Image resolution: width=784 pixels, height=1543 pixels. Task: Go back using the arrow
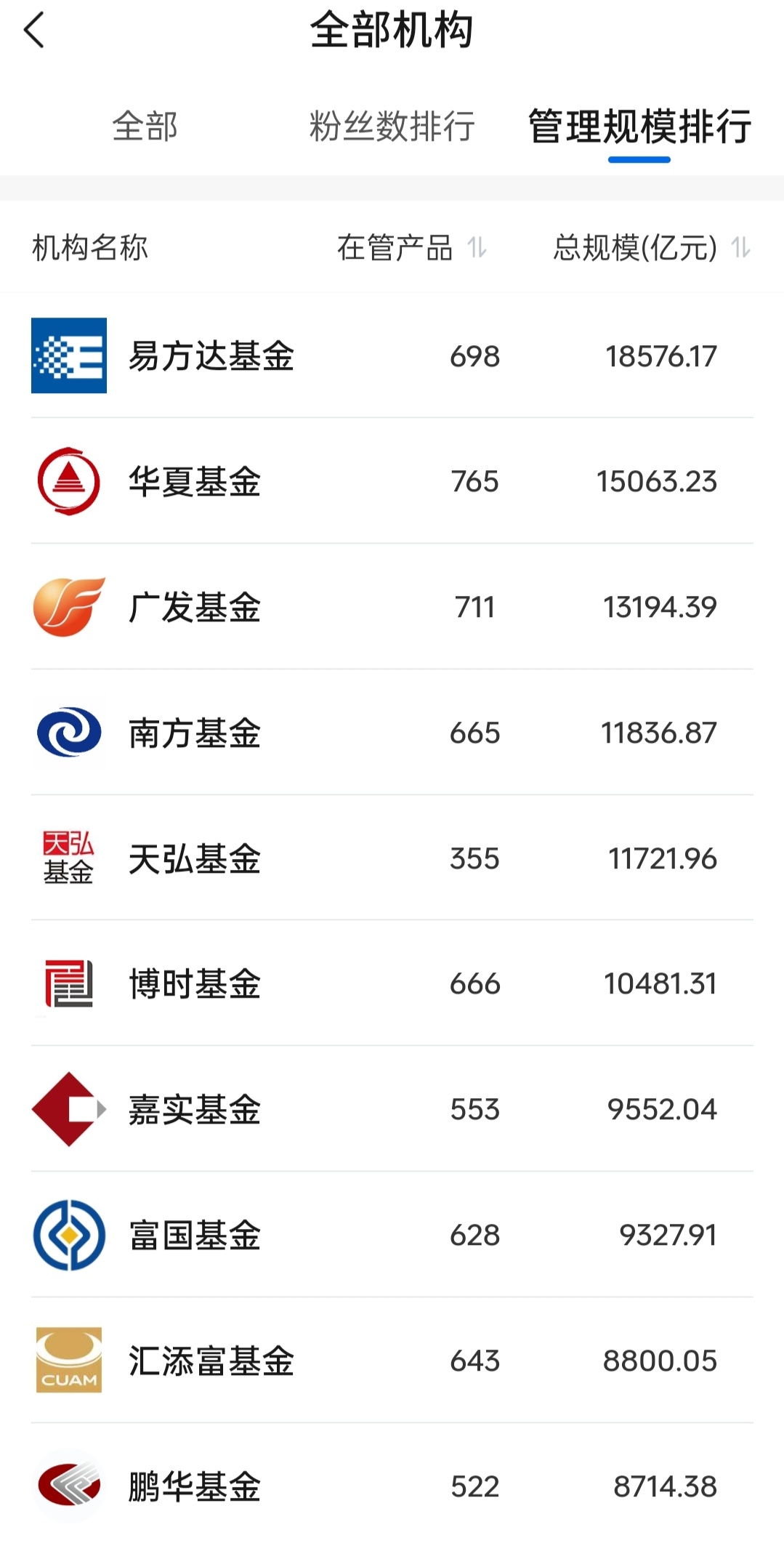click(x=34, y=31)
